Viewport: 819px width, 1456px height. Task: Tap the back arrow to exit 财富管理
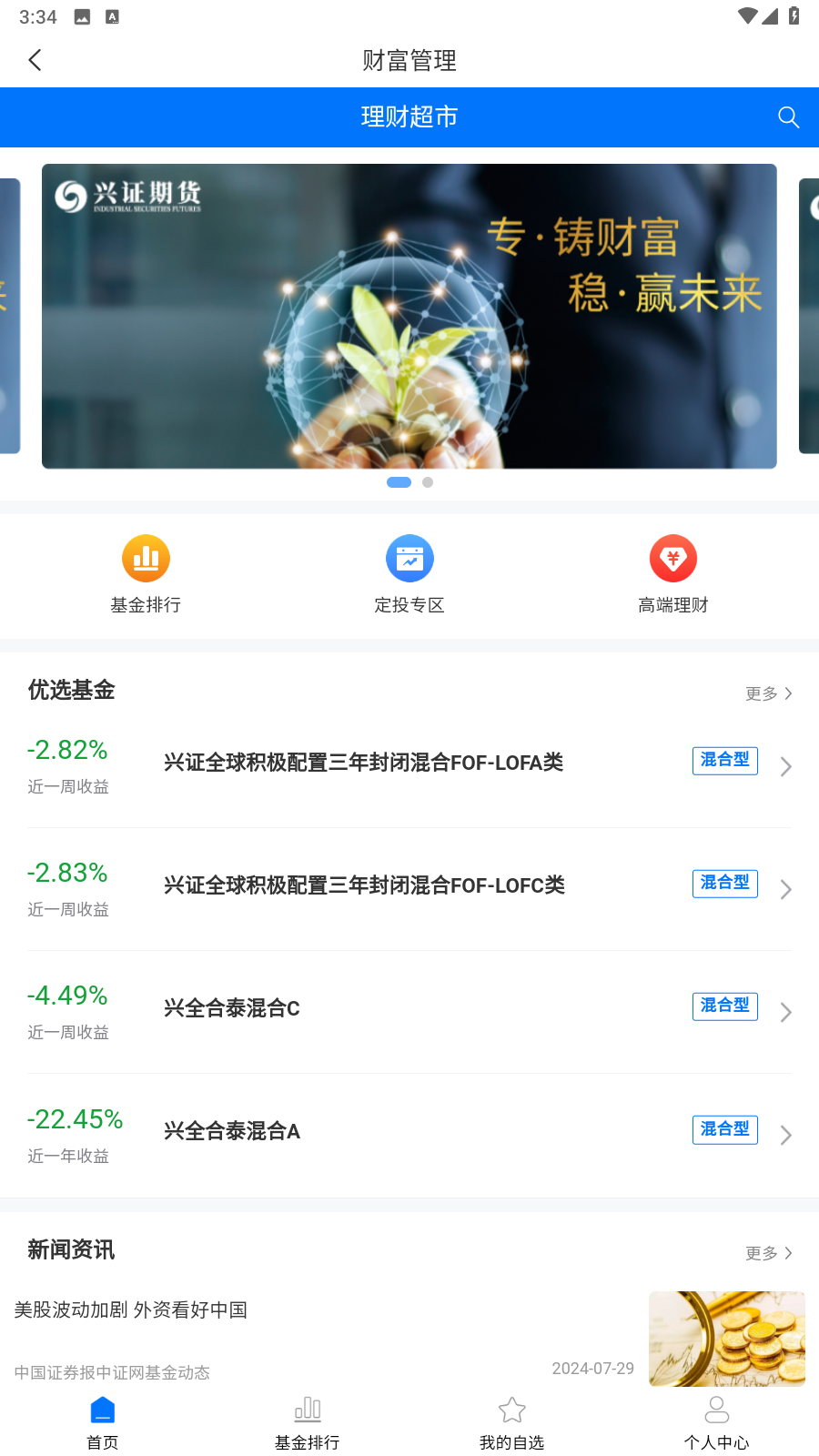click(x=35, y=59)
